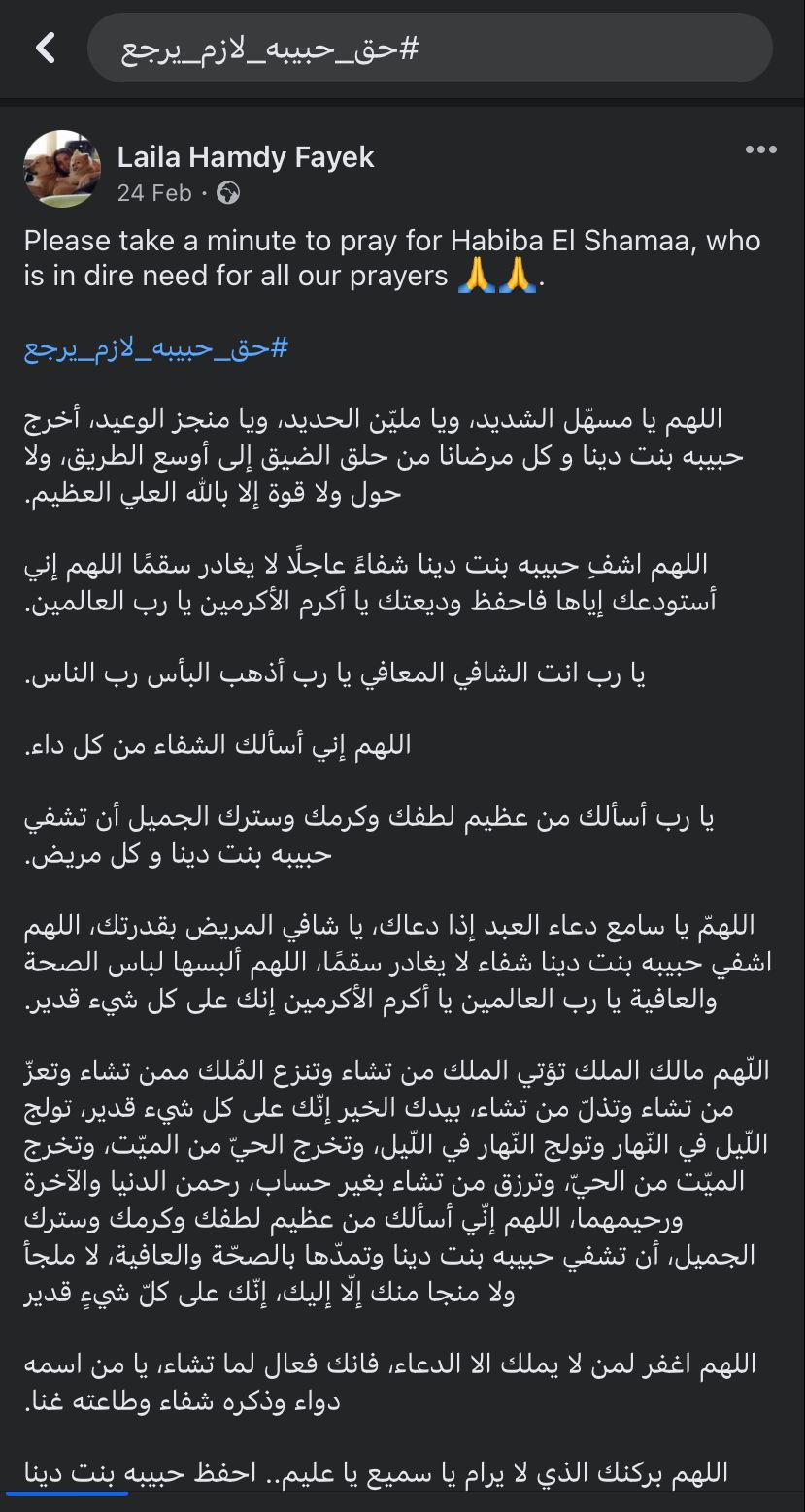Open Laila Hamdy Fayek's profile name
Screen dimensions: 805x1512
tap(246, 156)
